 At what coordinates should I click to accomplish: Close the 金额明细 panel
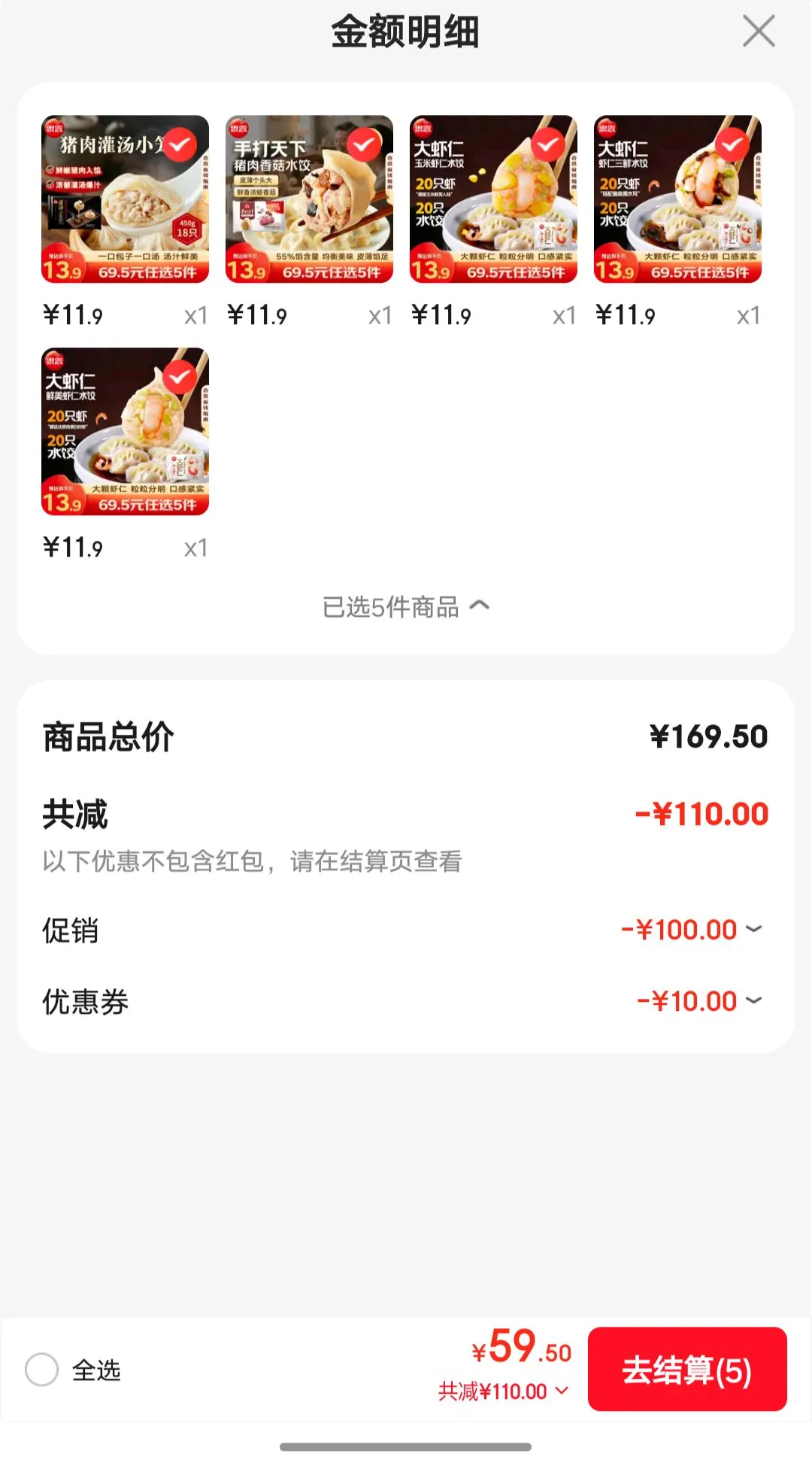pyautogui.click(x=758, y=32)
